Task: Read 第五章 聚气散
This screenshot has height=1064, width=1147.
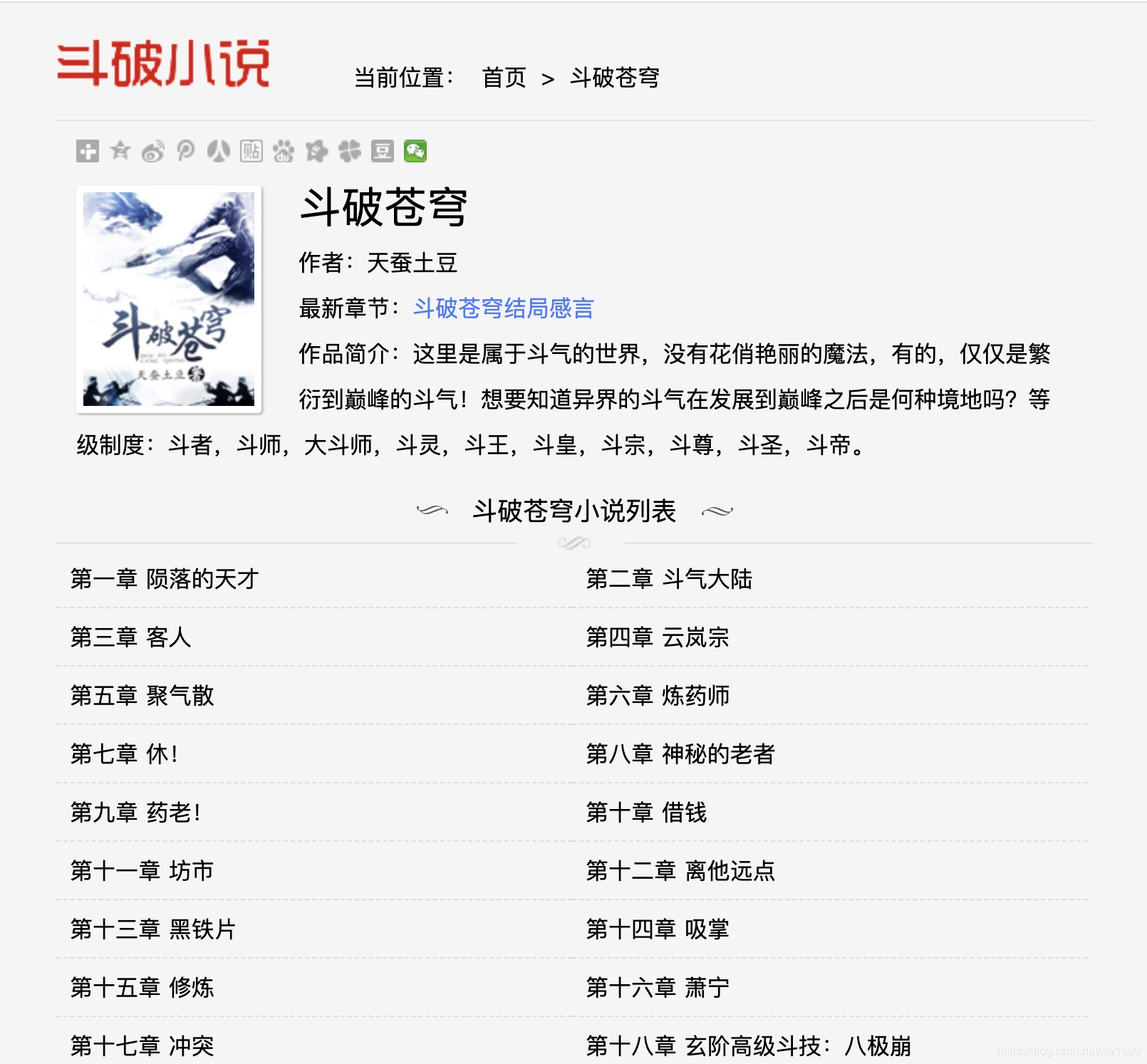Action: (x=142, y=696)
